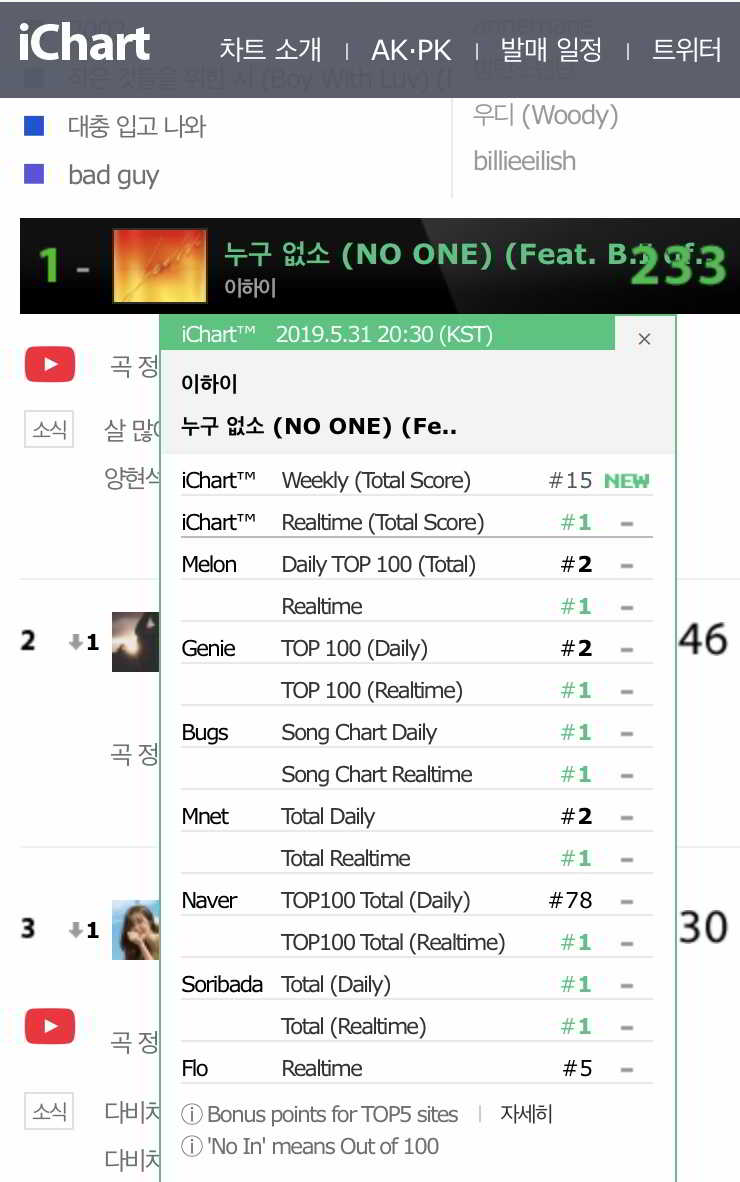This screenshot has height=1182, width=740.
Task: Open the rank 3 song album thumbnail
Action: pos(136,930)
